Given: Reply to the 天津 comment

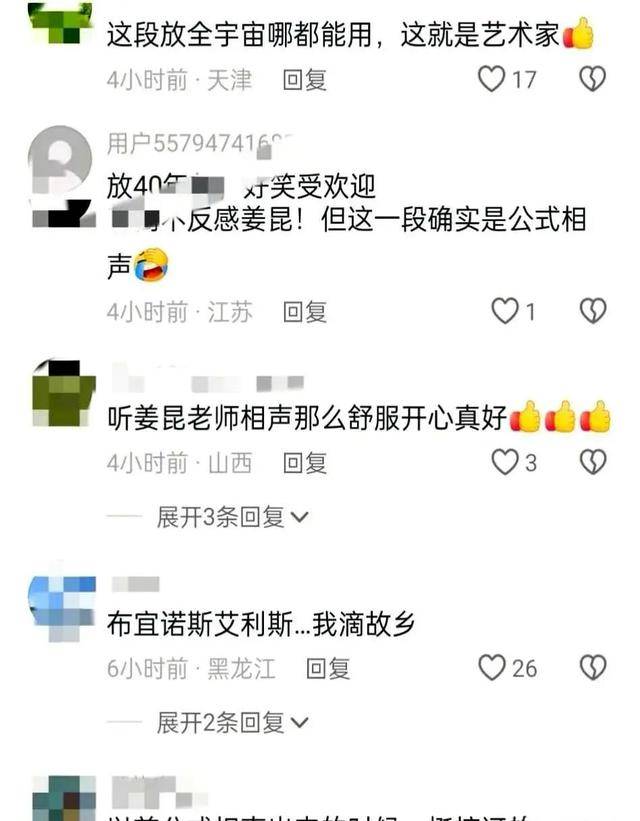Looking at the screenshot, I should (x=304, y=80).
